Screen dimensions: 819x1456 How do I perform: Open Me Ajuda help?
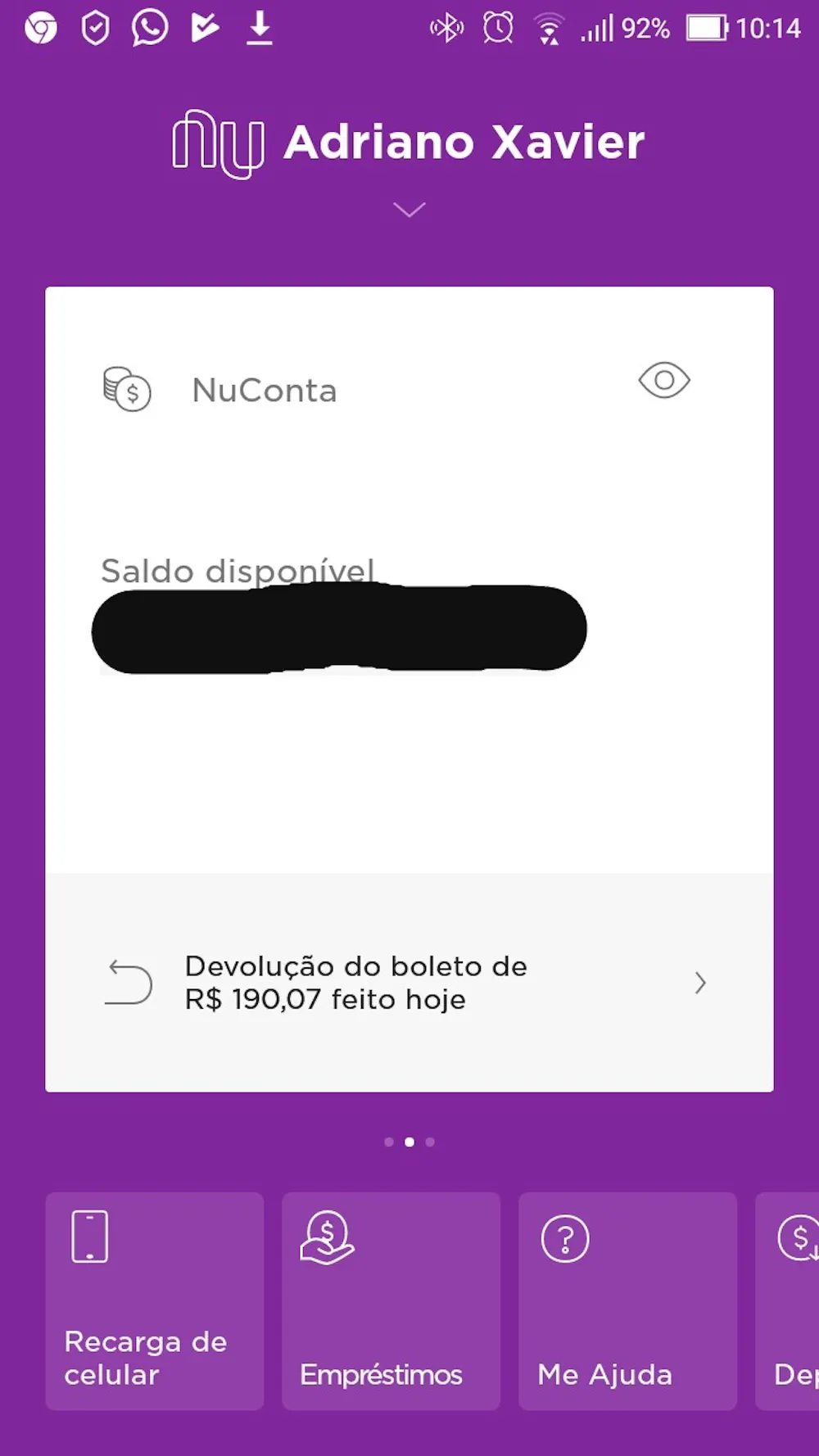coord(627,1300)
